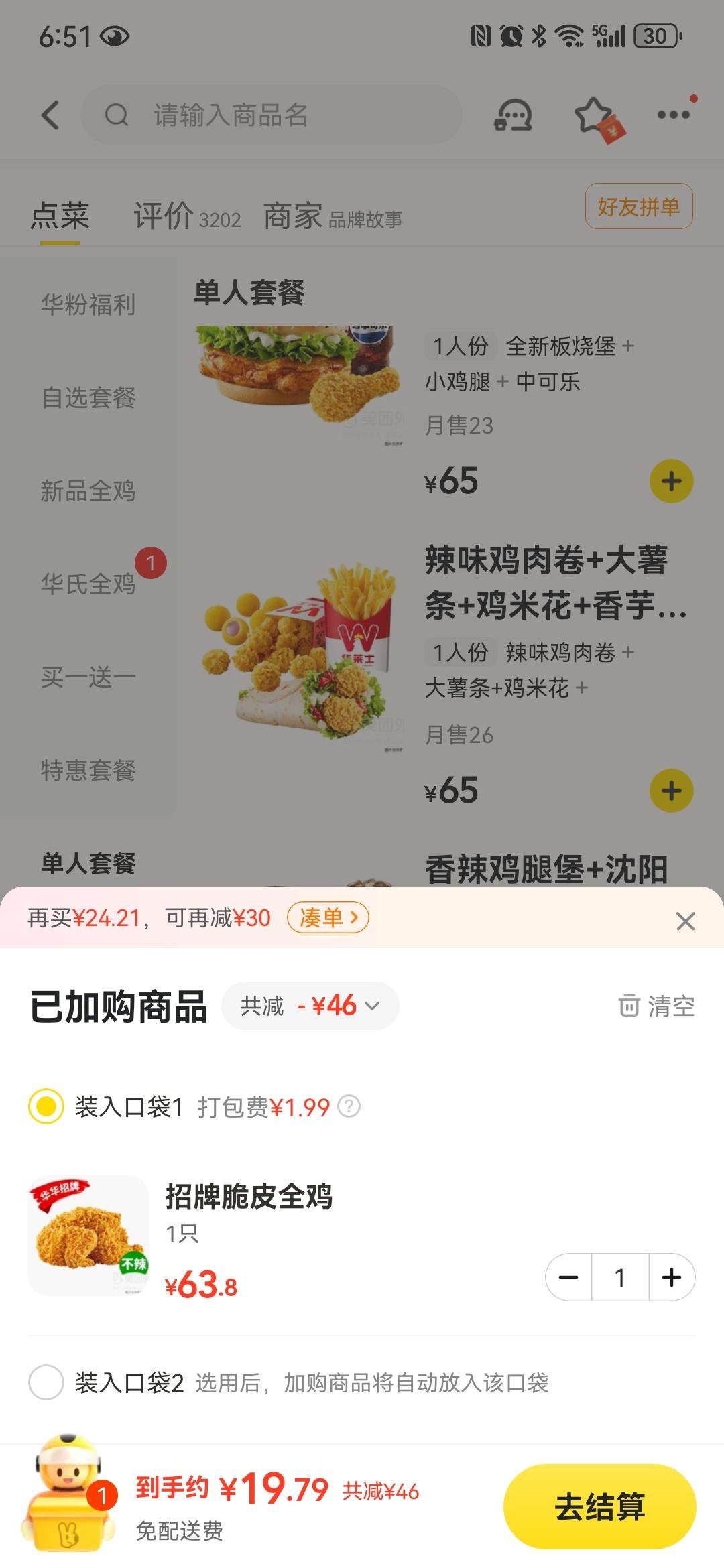Image resolution: width=724 pixels, height=1568 pixels.
Task: Tap the 招牌脆皮全鸡 product thumbnail
Action: tap(88, 1233)
